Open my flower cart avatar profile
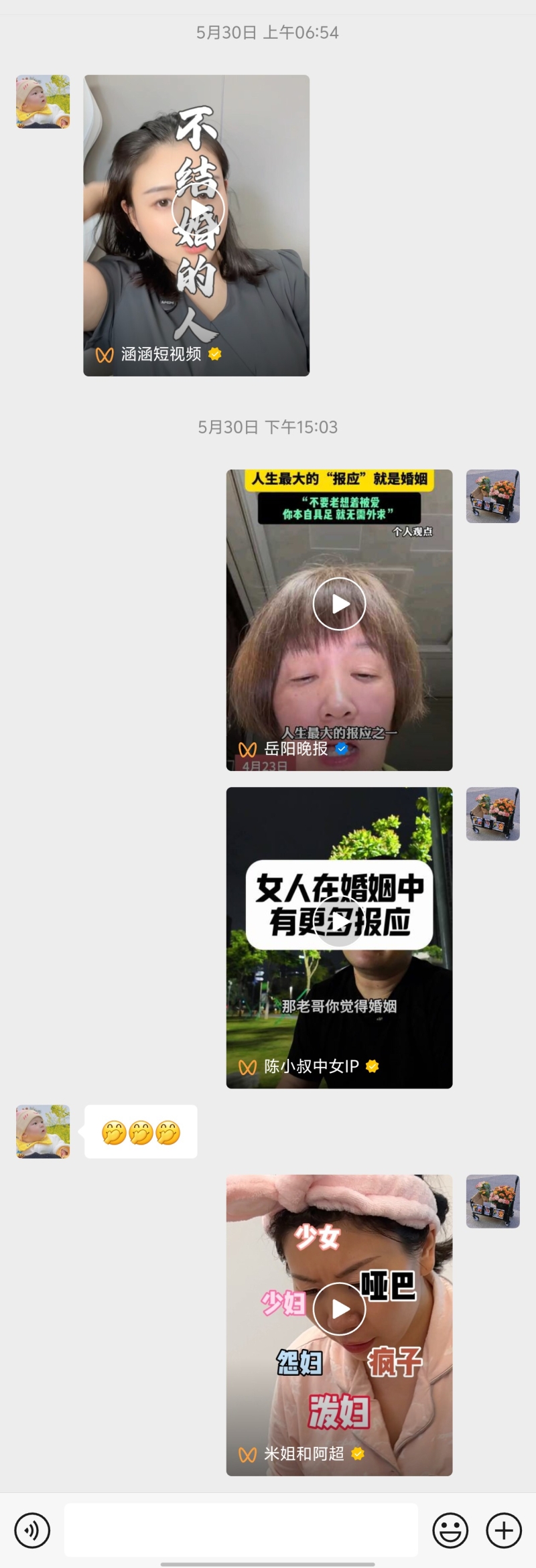The width and height of the screenshot is (536, 1568). [x=493, y=496]
